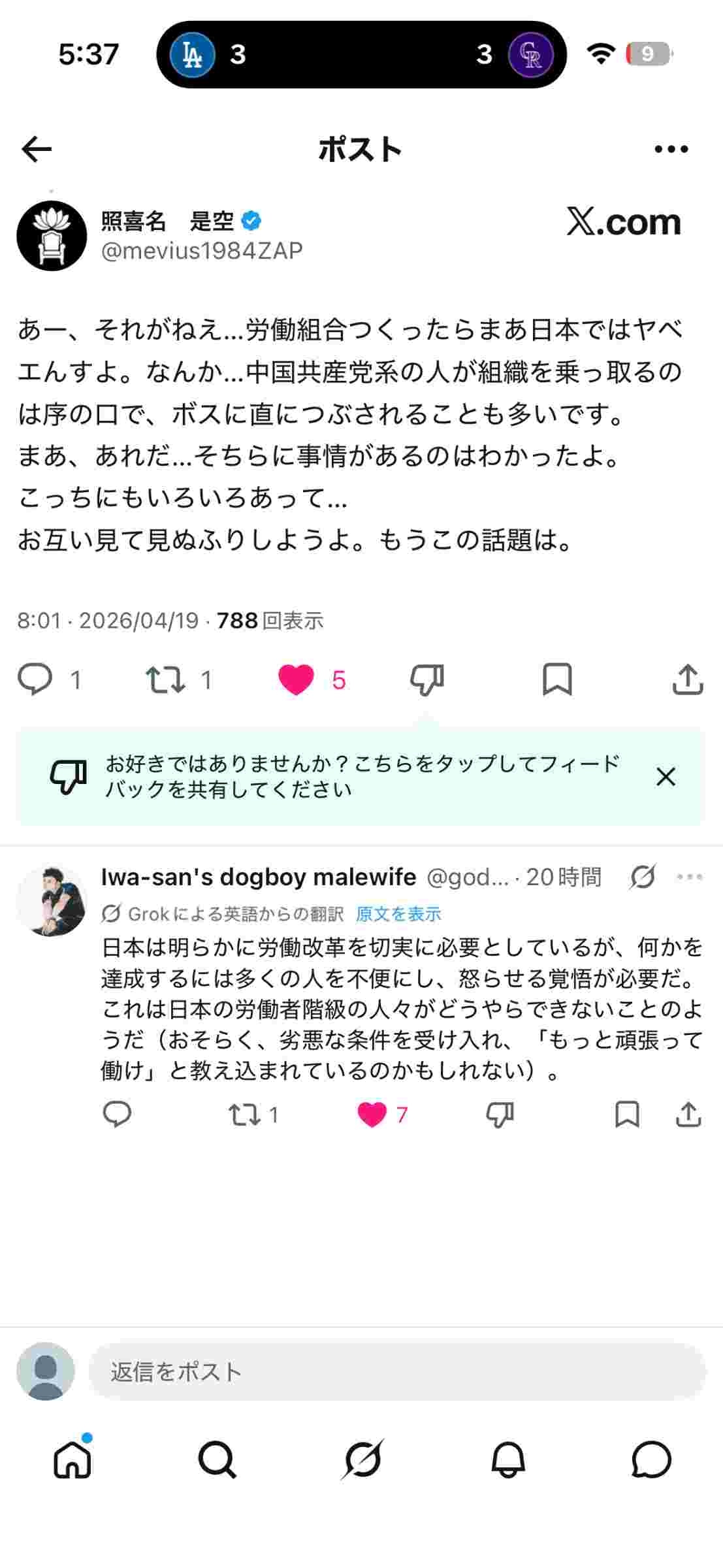The image size is (723, 1568).
Task: Switch to the Home tab
Action: (72, 1460)
